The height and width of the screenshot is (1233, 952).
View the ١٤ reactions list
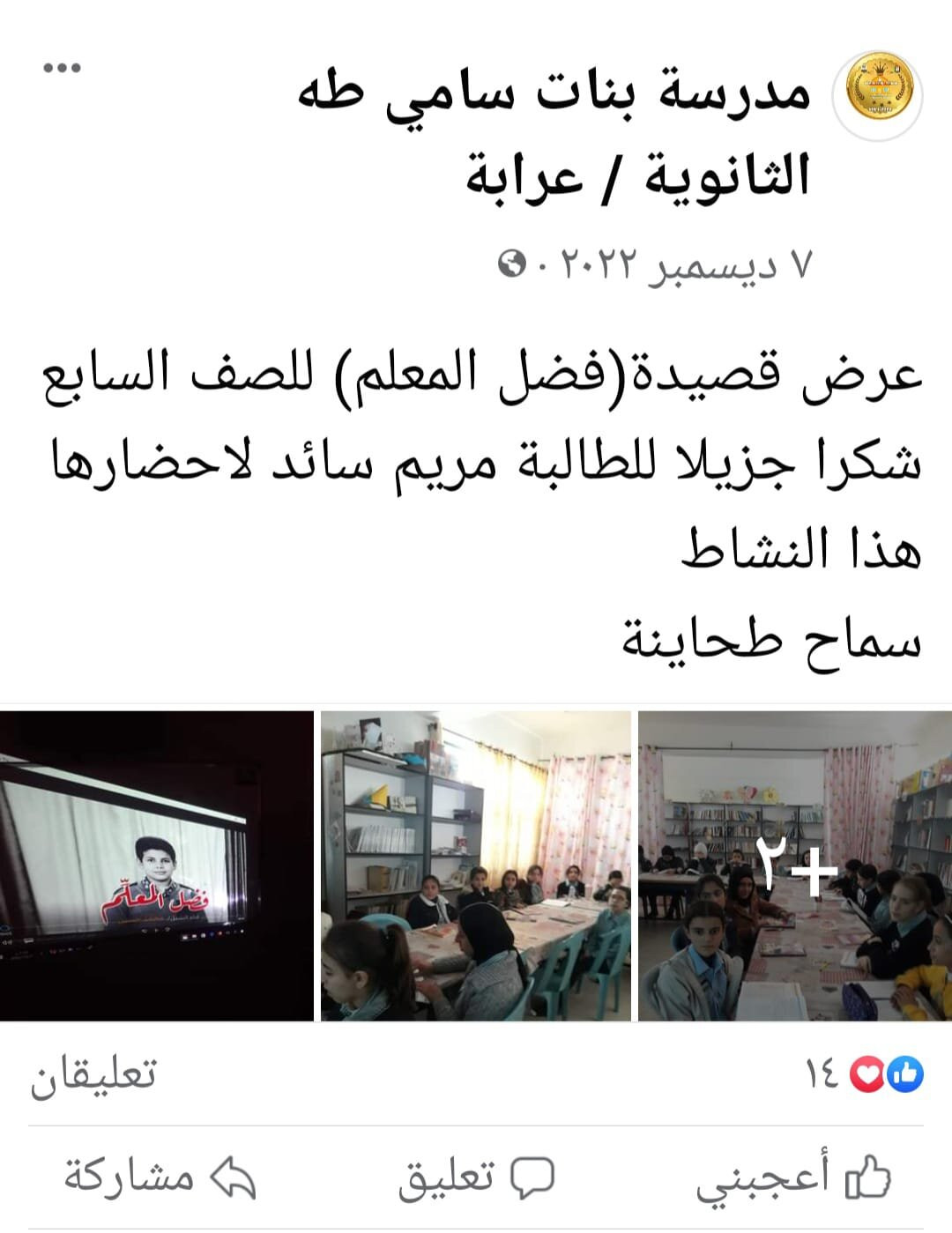864,1073
